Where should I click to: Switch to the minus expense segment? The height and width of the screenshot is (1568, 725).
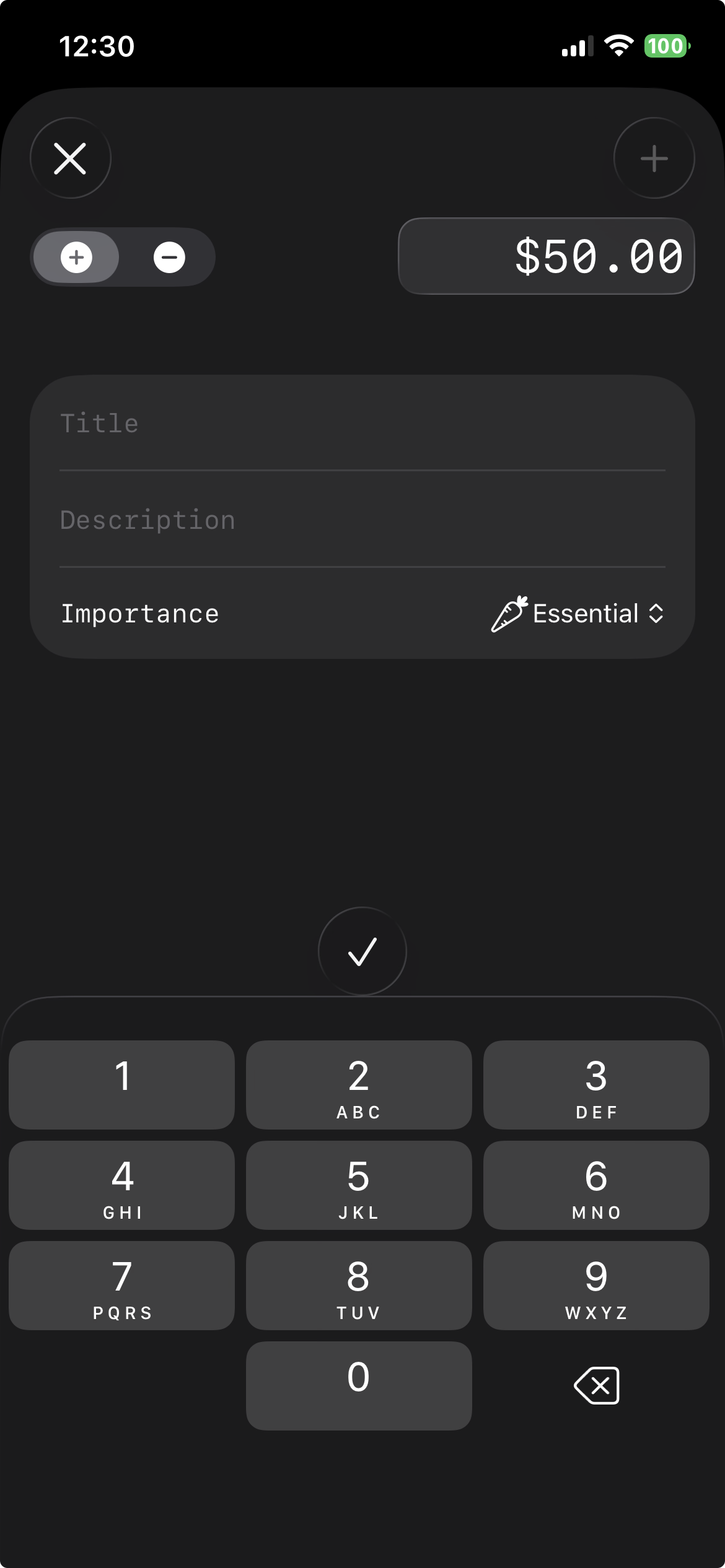pyautogui.click(x=169, y=257)
